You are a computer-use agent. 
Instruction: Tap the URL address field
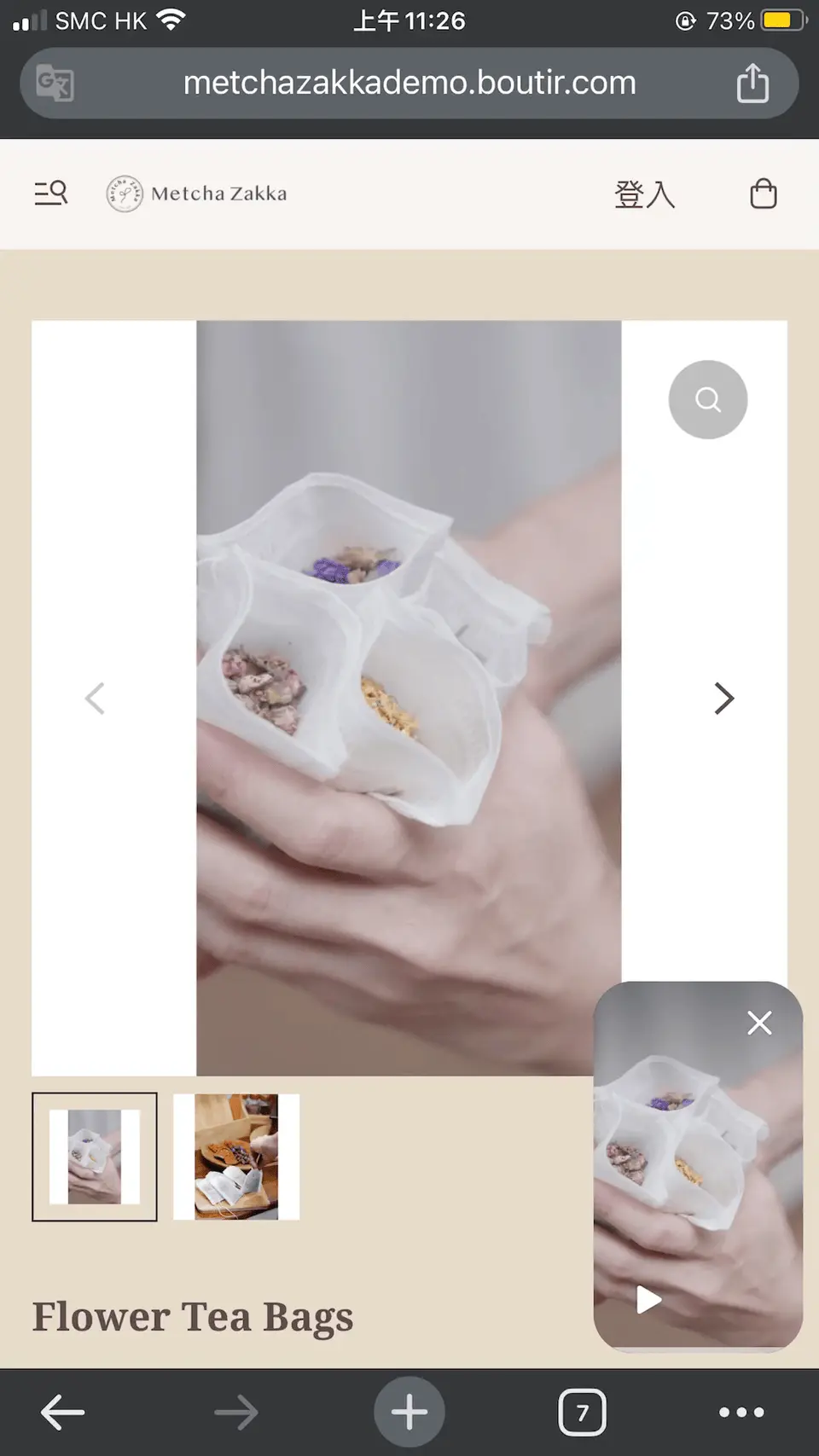pyautogui.click(x=409, y=83)
